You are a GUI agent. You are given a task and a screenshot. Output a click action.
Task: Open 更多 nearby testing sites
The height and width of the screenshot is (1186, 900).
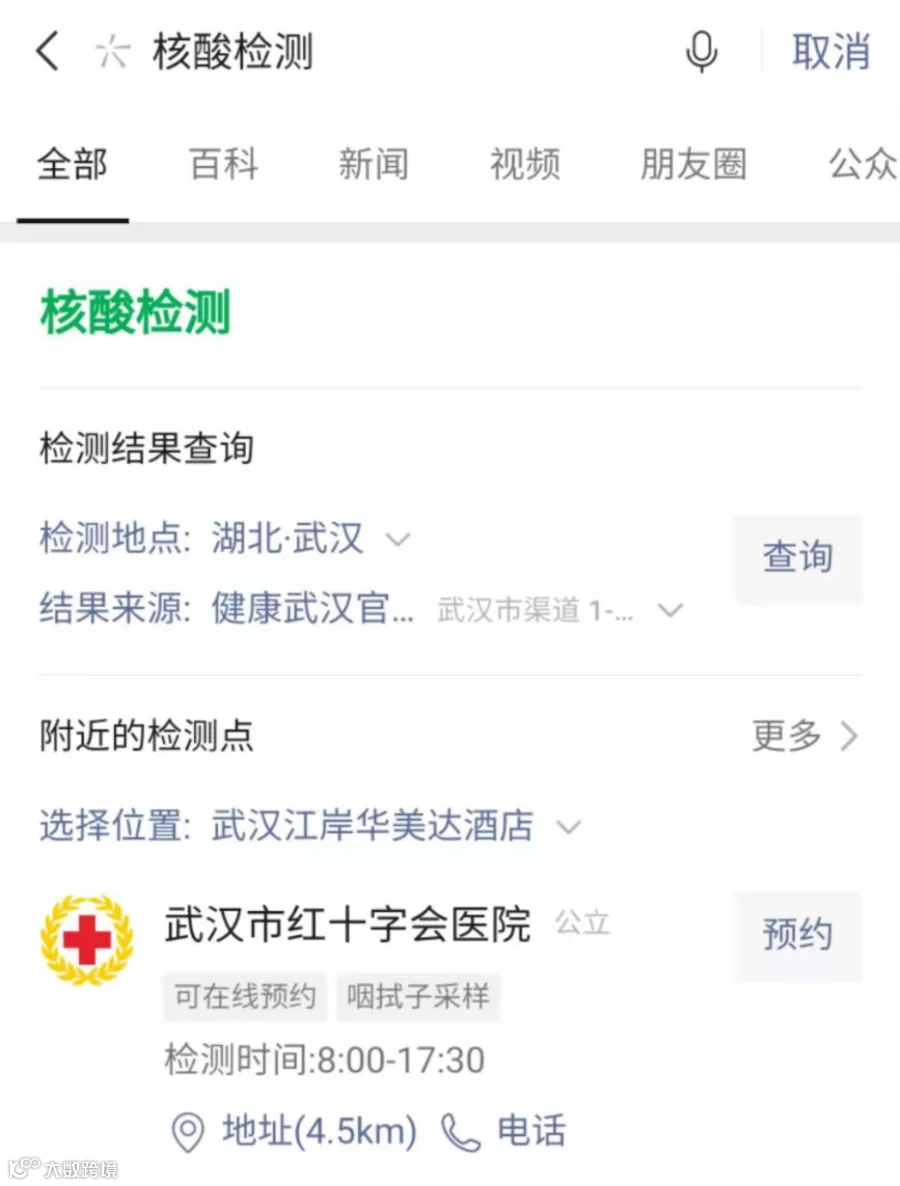coord(805,735)
